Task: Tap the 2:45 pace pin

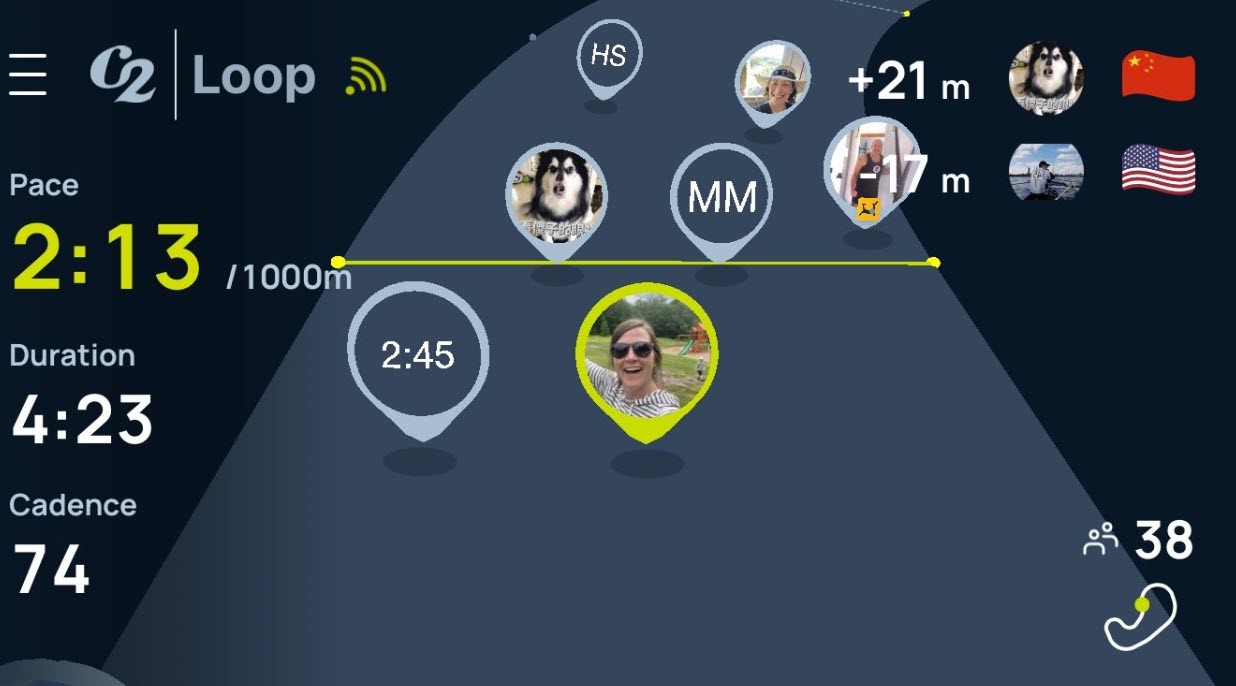Action: (418, 355)
